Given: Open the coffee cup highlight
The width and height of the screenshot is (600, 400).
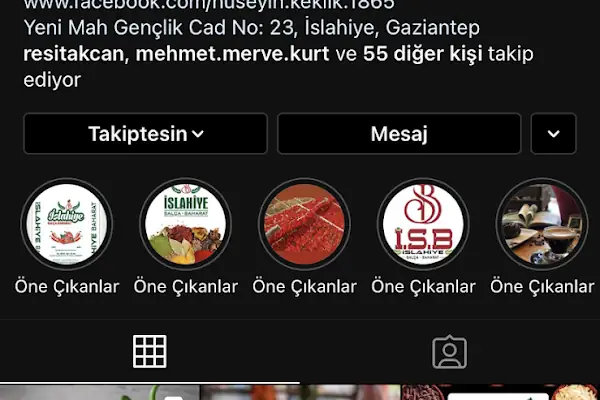Looking at the screenshot, I should click(542, 225).
